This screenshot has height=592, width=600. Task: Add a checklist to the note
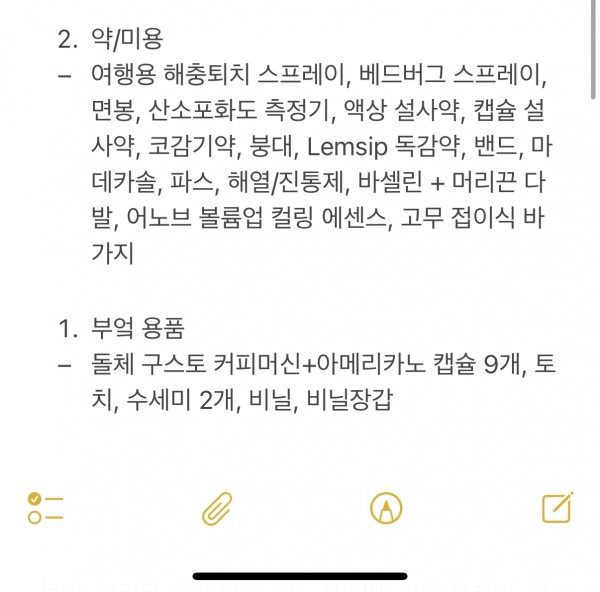click(45, 508)
